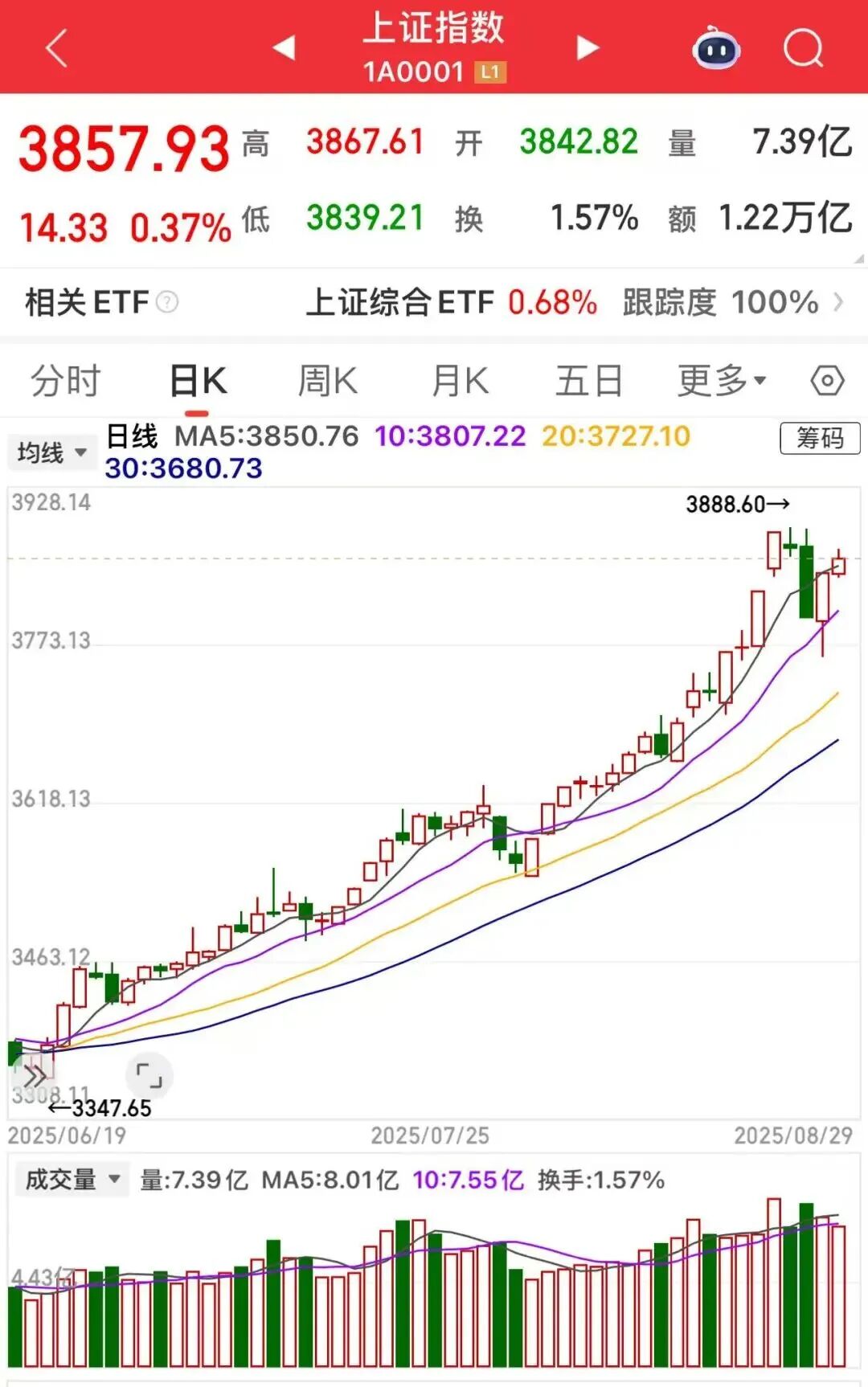868x1387 pixels.
Task: Open the chart settings gear icon
Action: pos(826,379)
